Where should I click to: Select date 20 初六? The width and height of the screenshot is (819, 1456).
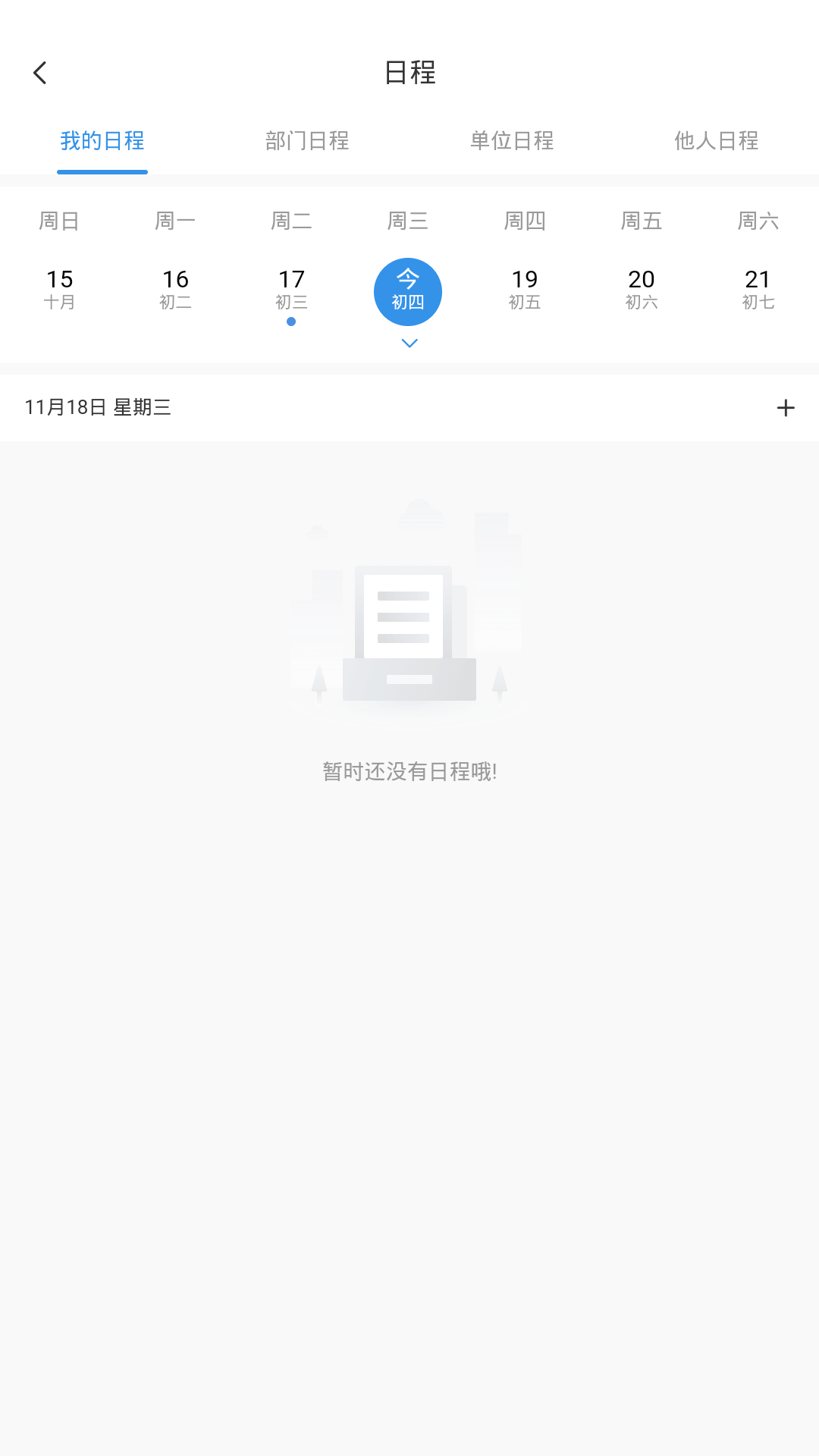[x=642, y=290]
